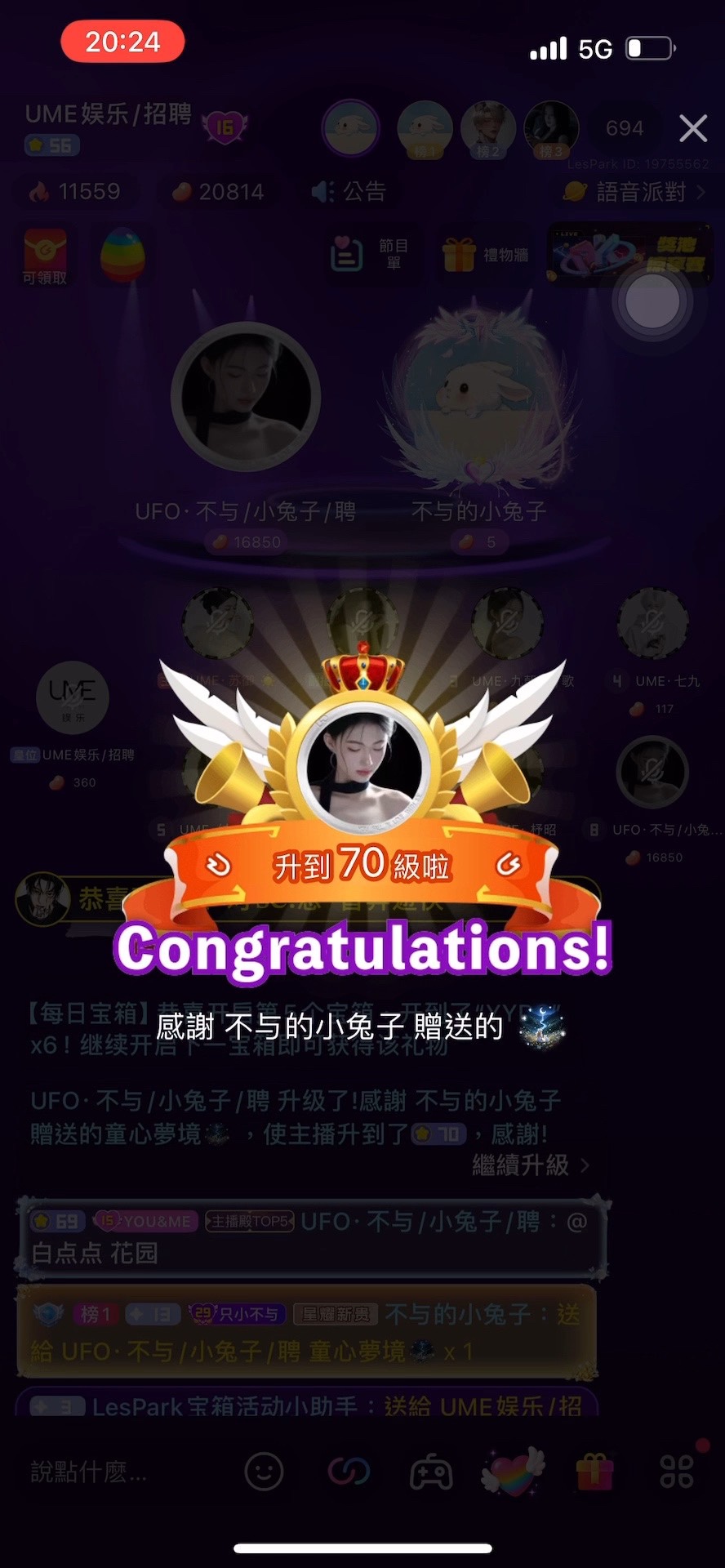The image size is (725, 1568).
Task: Claim the 可领取 red envelope
Action: click(45, 255)
